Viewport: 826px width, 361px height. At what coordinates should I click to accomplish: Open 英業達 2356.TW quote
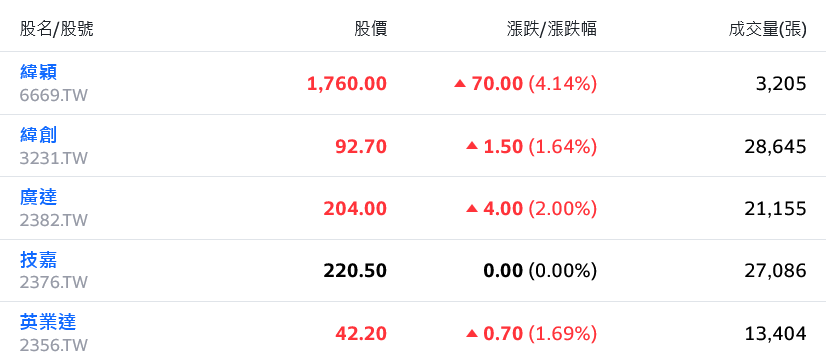click(x=48, y=322)
